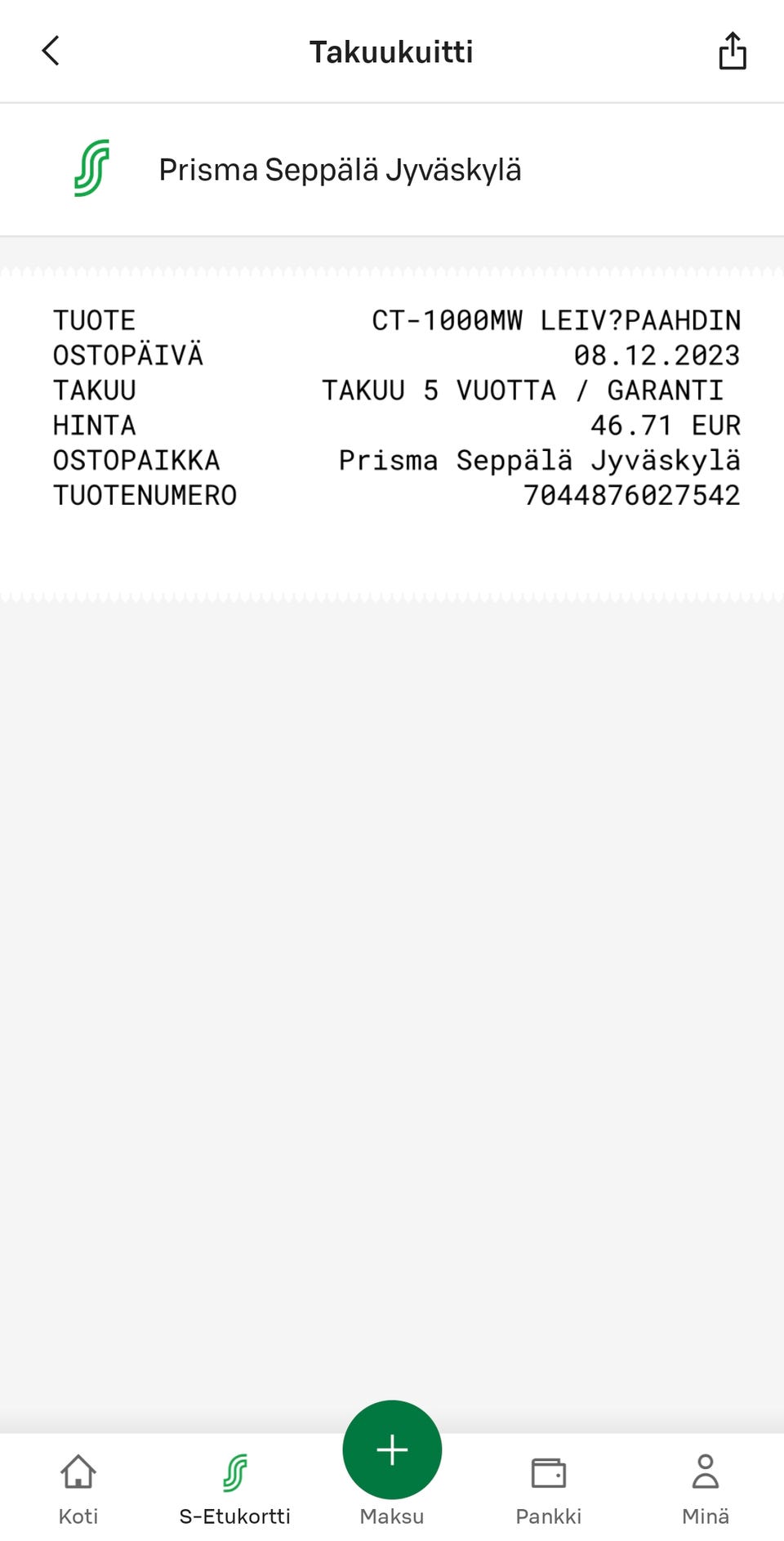Switch to the Koti tab

[78, 1489]
